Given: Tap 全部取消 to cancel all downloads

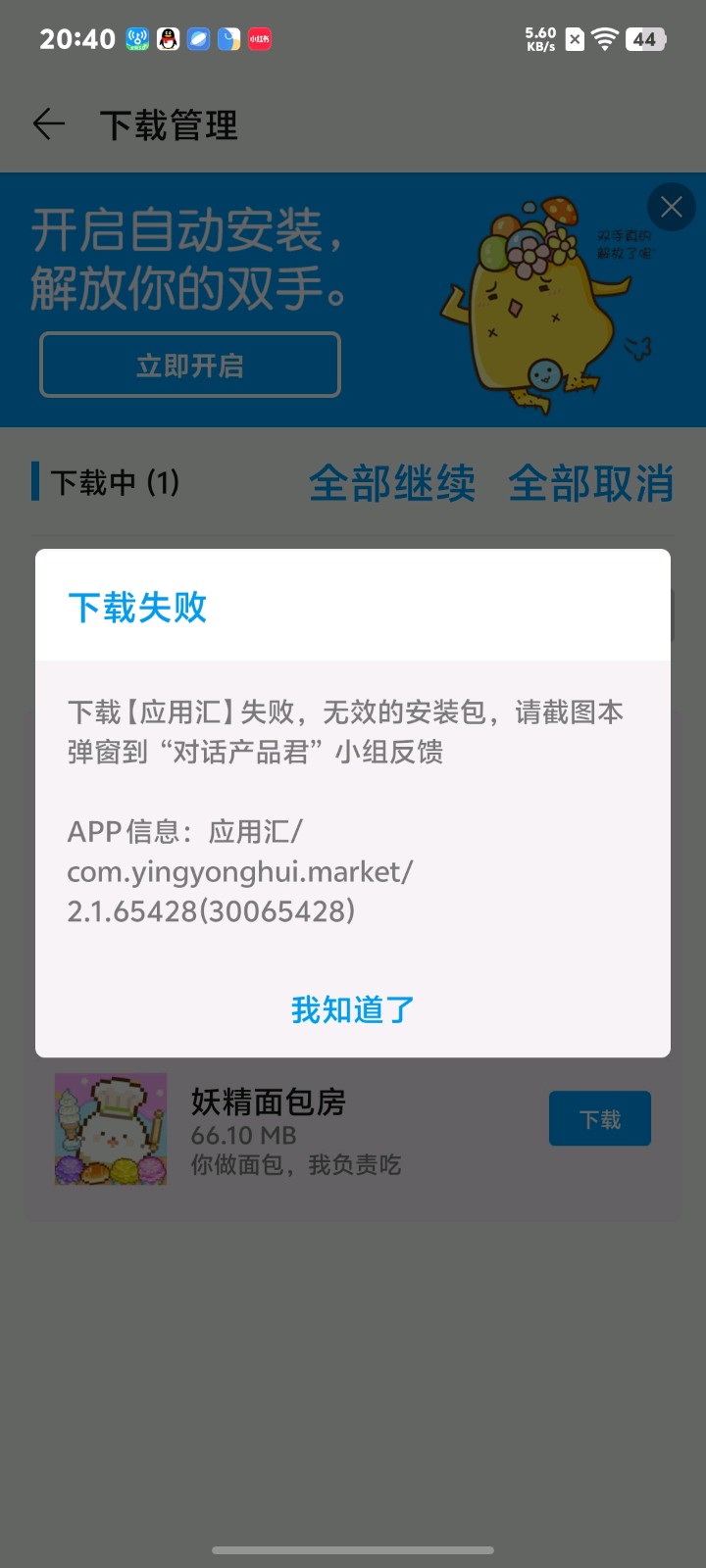Looking at the screenshot, I should pyautogui.click(x=591, y=483).
